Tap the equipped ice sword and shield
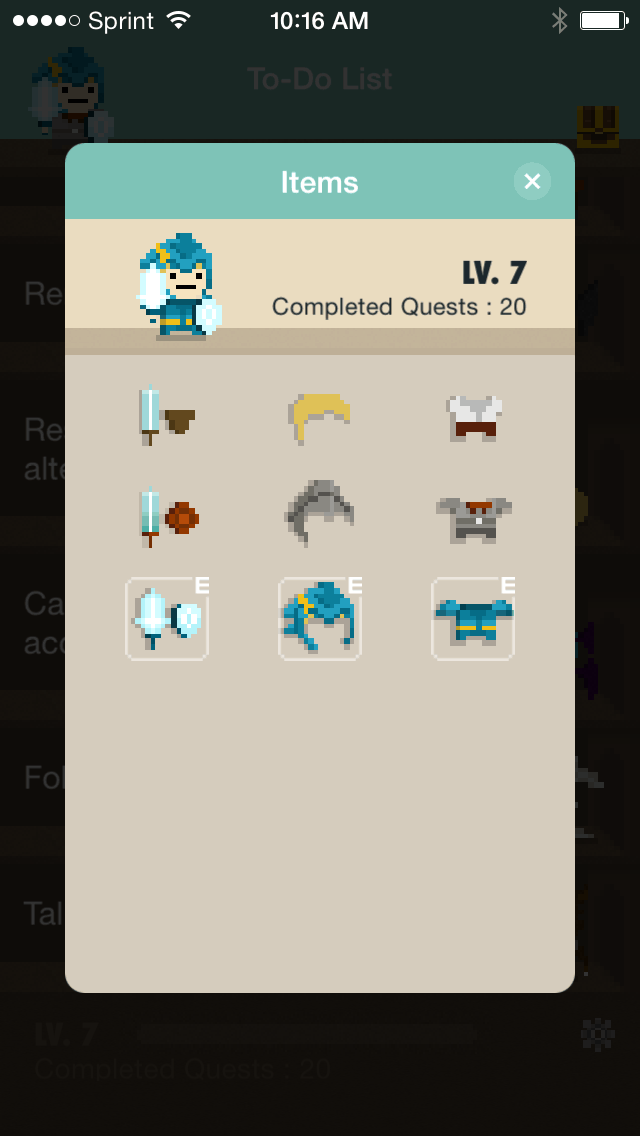This screenshot has height=1136, width=640. [167, 619]
